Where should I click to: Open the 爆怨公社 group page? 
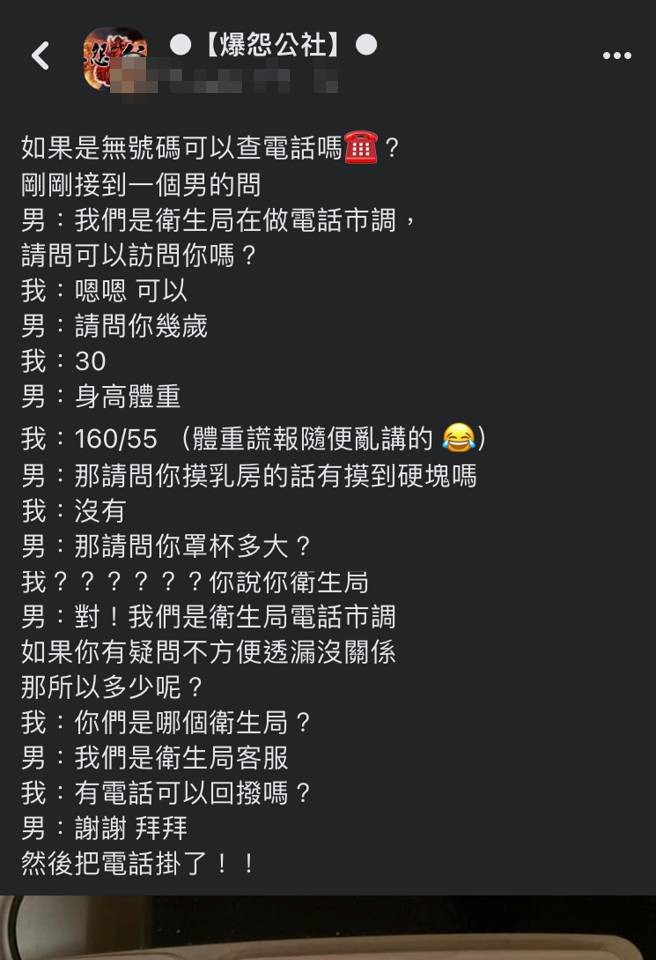click(272, 45)
